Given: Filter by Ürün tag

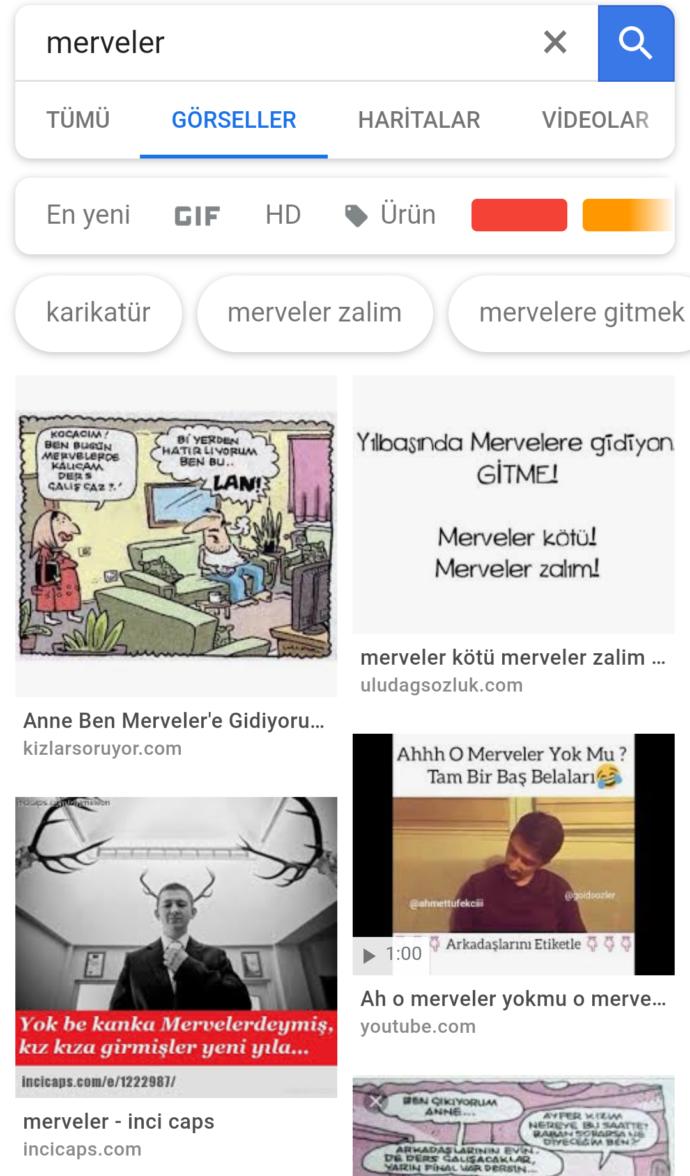Looking at the screenshot, I should coord(391,215).
